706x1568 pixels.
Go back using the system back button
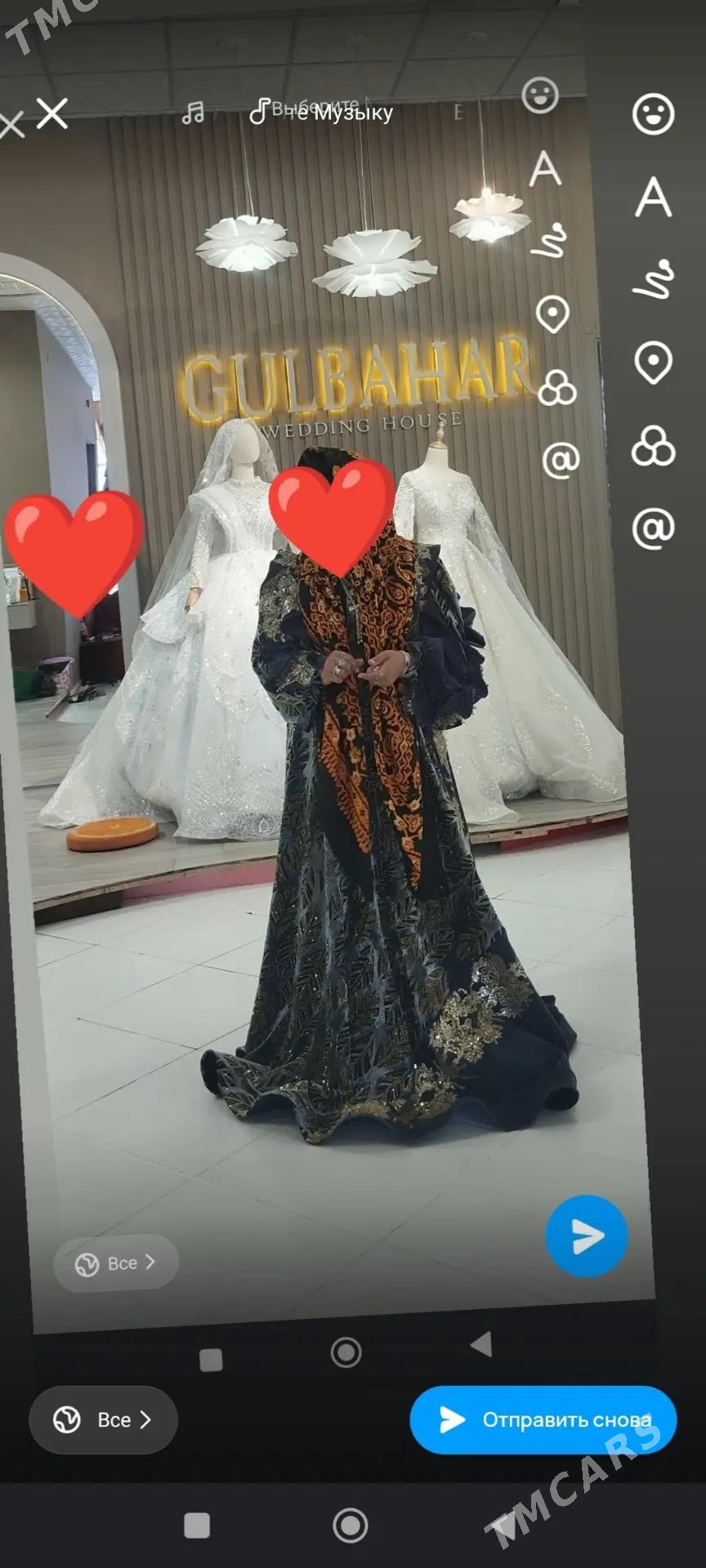(x=503, y=1524)
